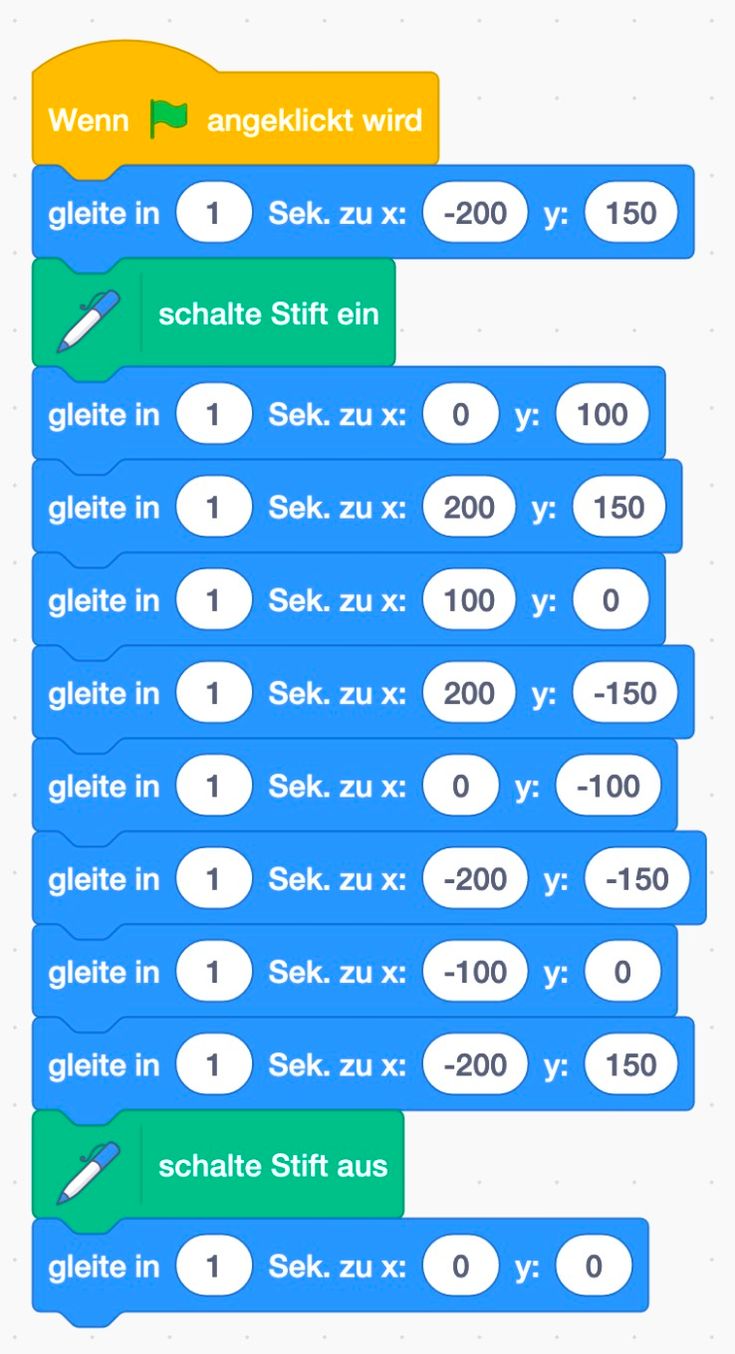
Task: Edit x value 200 in glide block with y 150
Action: point(469,507)
